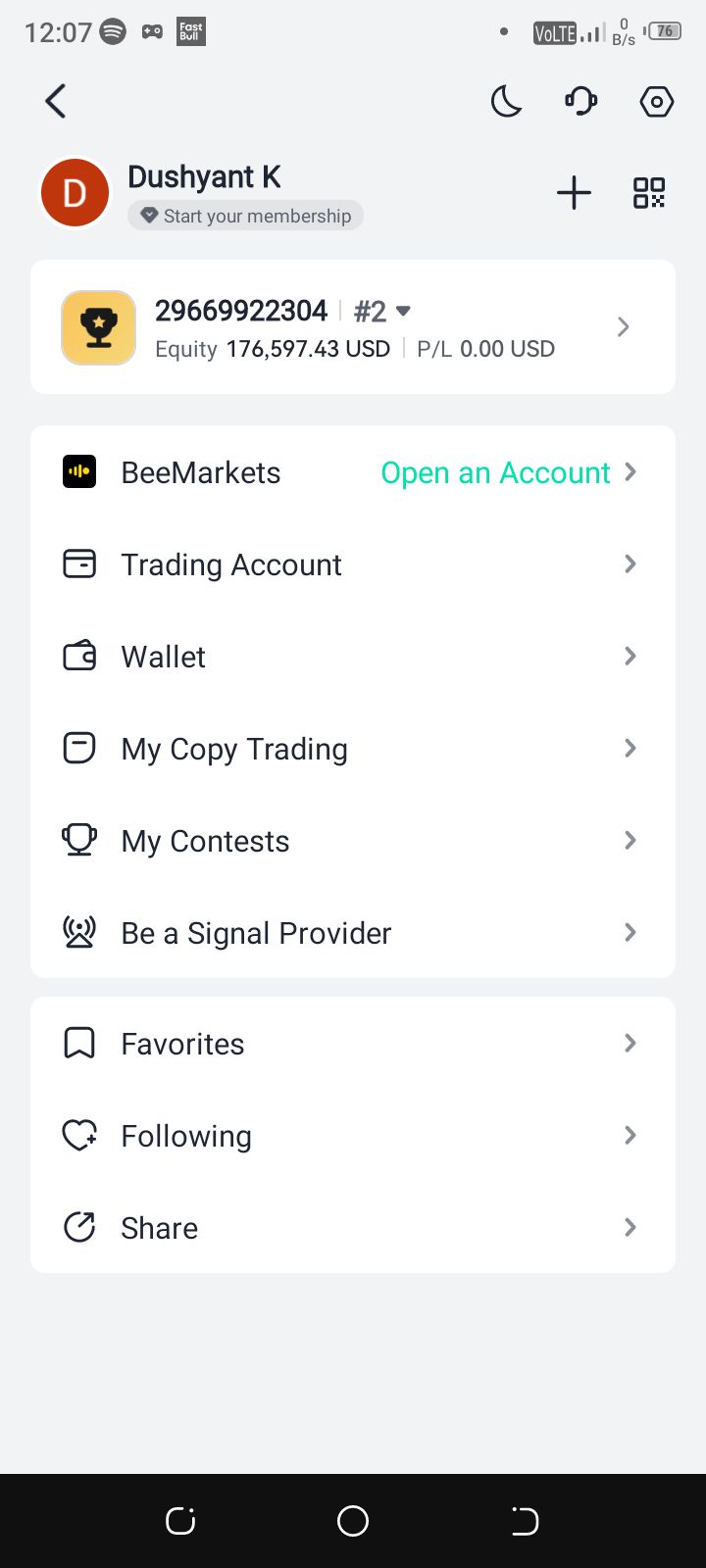Viewport: 706px width, 1568px height.
Task: Open Dushyant K profile avatar
Action: pos(75,193)
